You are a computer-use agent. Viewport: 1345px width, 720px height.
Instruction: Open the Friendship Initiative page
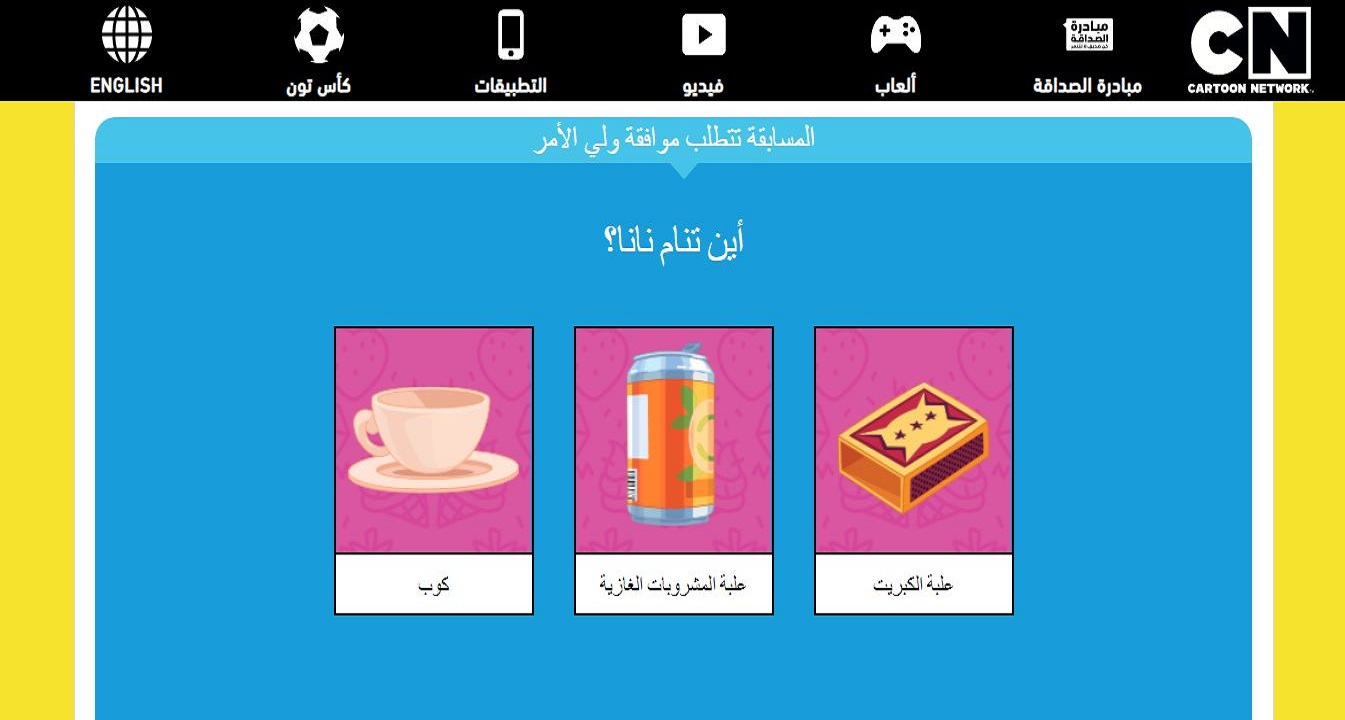point(1088,50)
